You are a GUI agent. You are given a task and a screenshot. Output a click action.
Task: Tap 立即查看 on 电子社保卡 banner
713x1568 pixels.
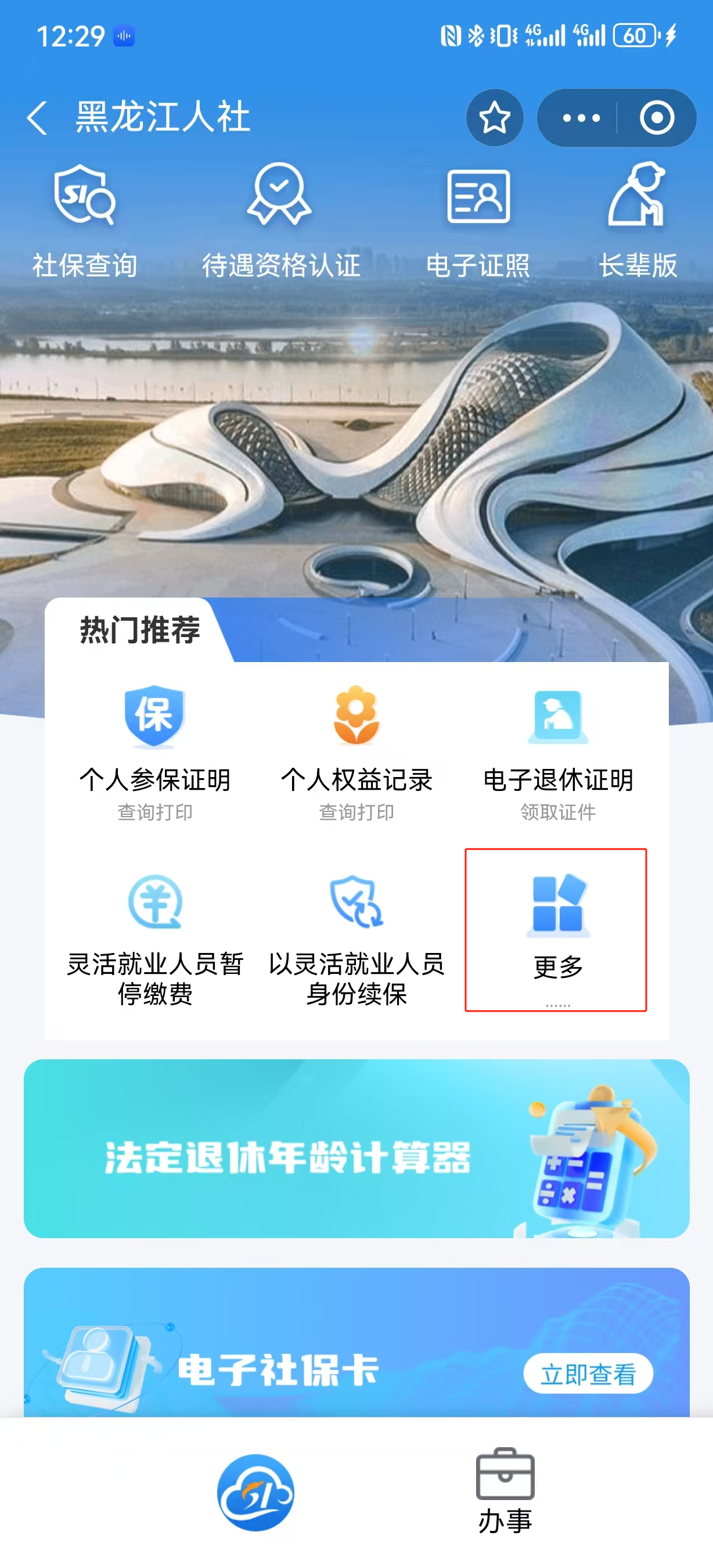(x=588, y=1373)
